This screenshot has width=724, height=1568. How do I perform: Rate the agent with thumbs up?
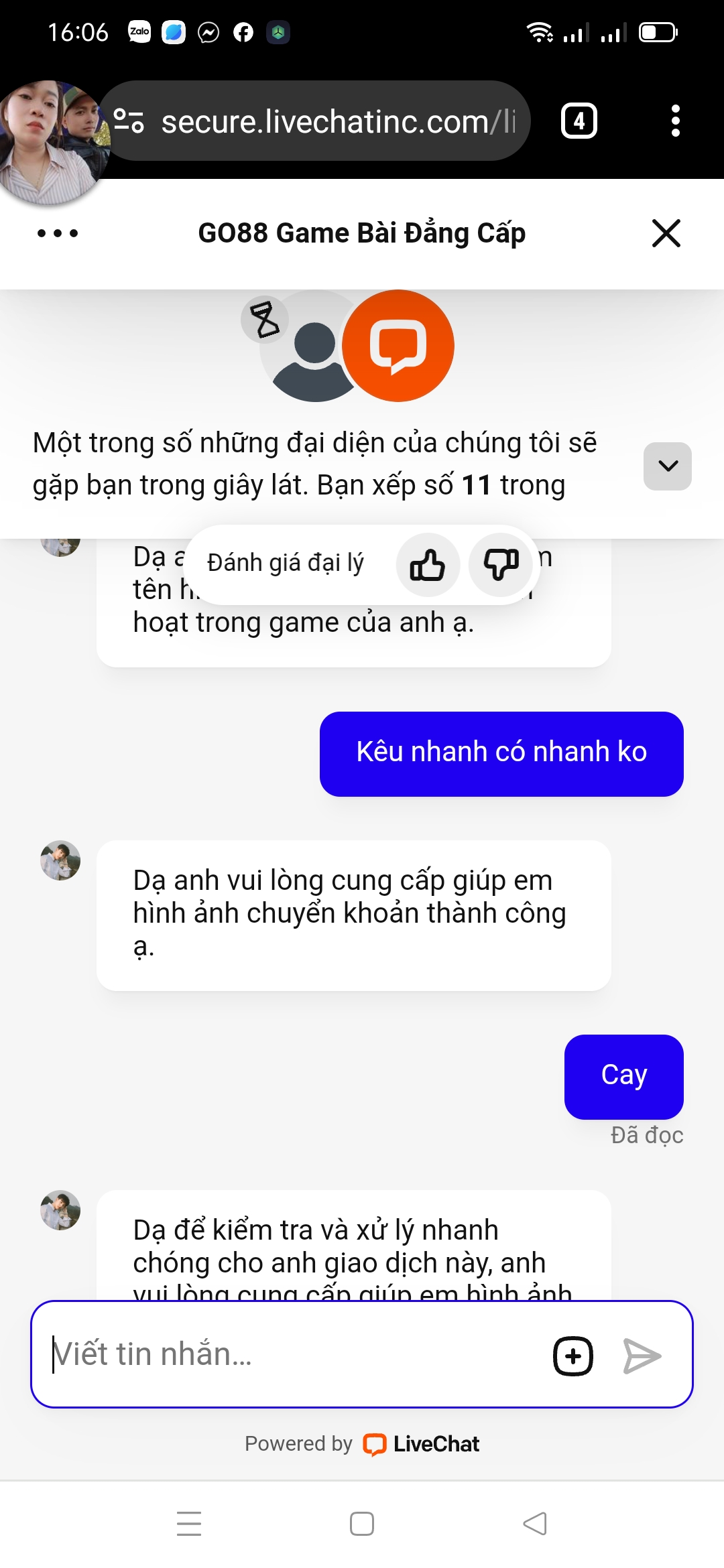click(x=428, y=564)
